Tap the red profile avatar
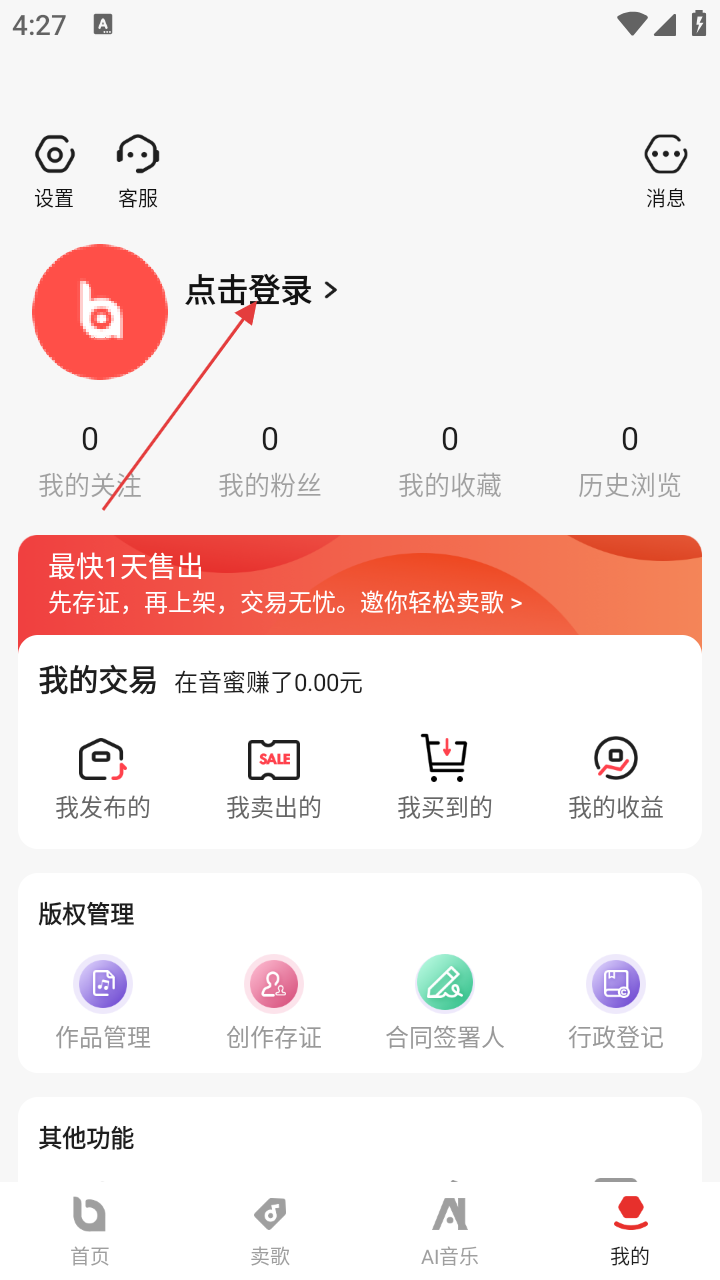Screen dimensions: 720x1280 (100, 312)
